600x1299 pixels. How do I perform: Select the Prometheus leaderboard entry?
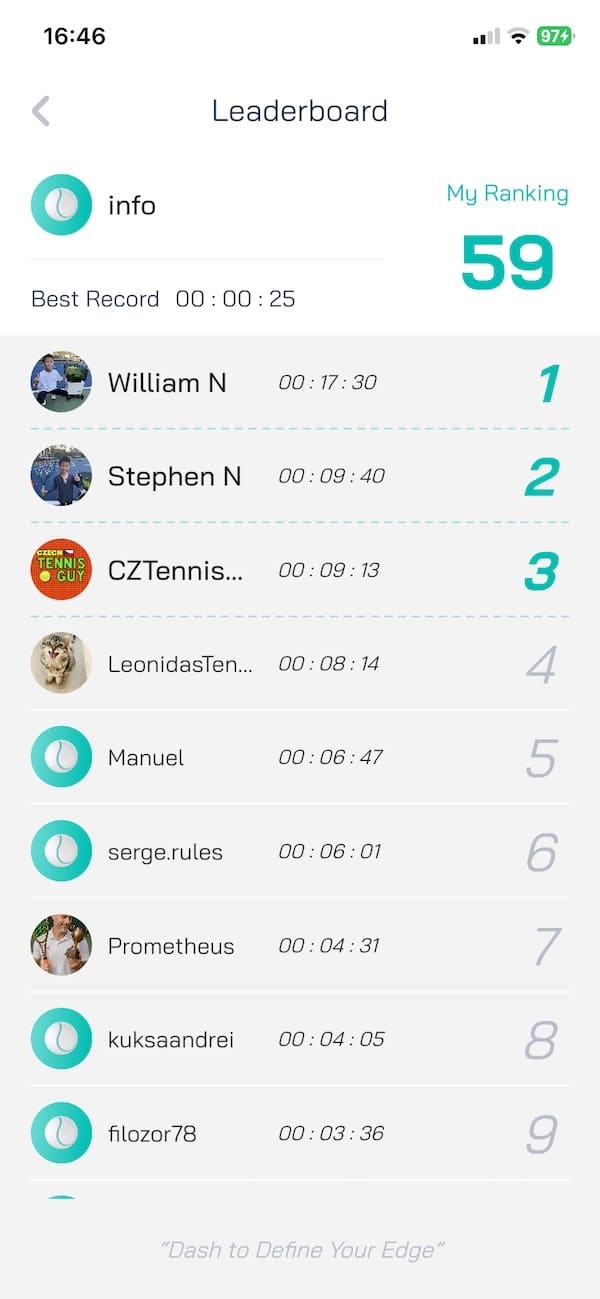pos(300,946)
